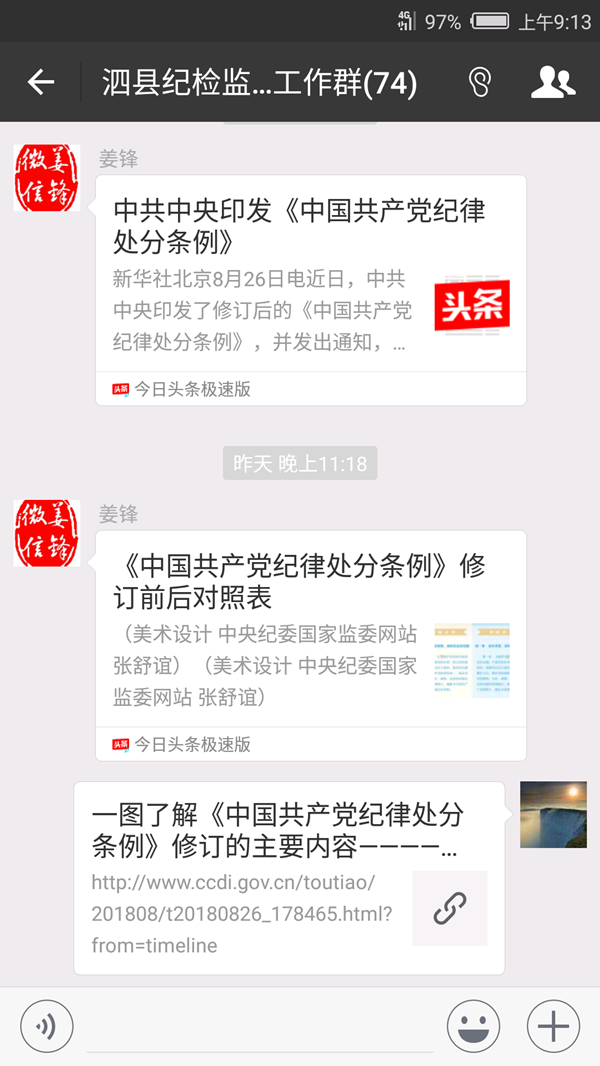
Task: Focus the message text field
Action: [x=260, y=1028]
